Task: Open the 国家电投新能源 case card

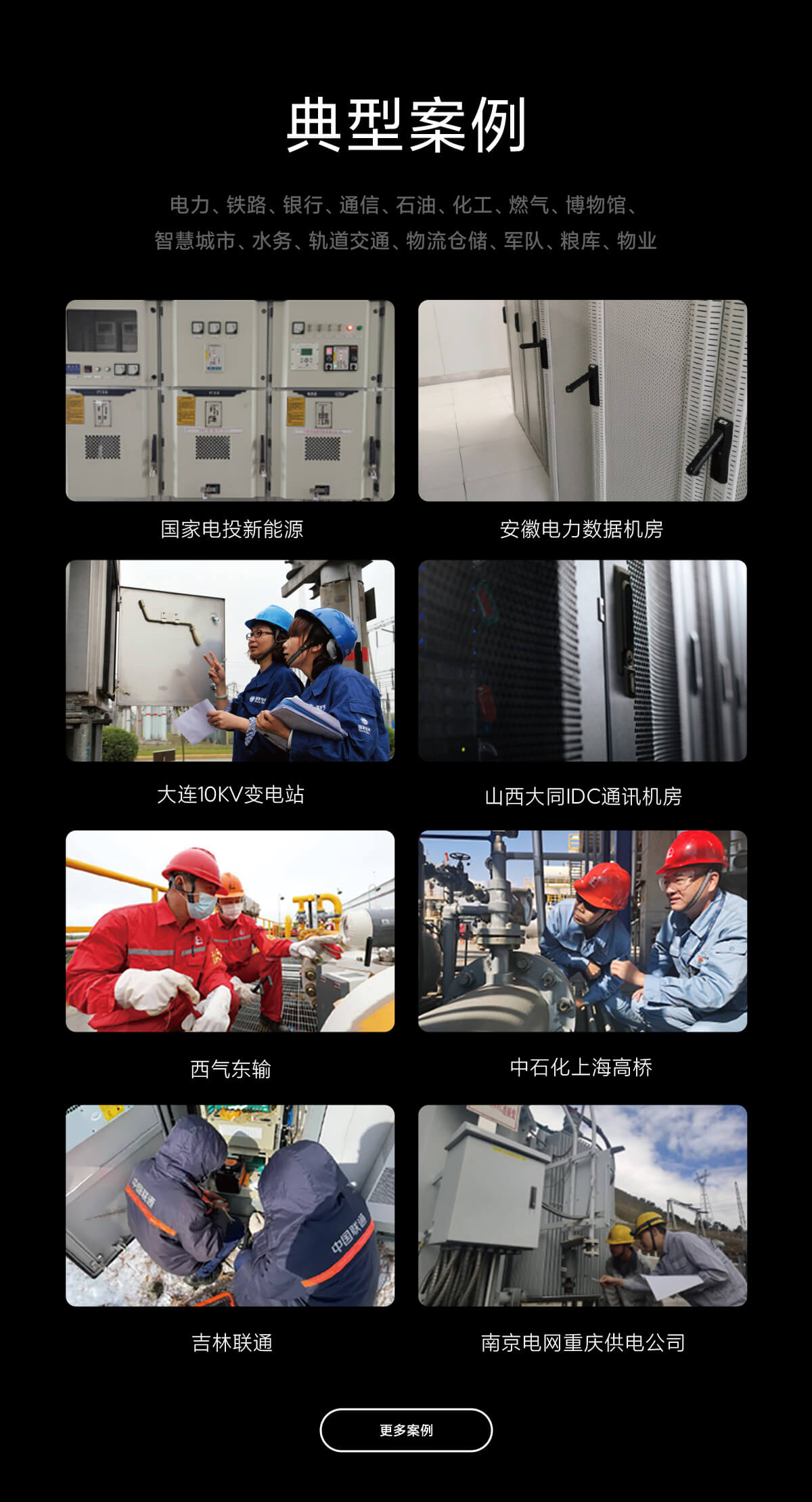Action: tap(230, 401)
